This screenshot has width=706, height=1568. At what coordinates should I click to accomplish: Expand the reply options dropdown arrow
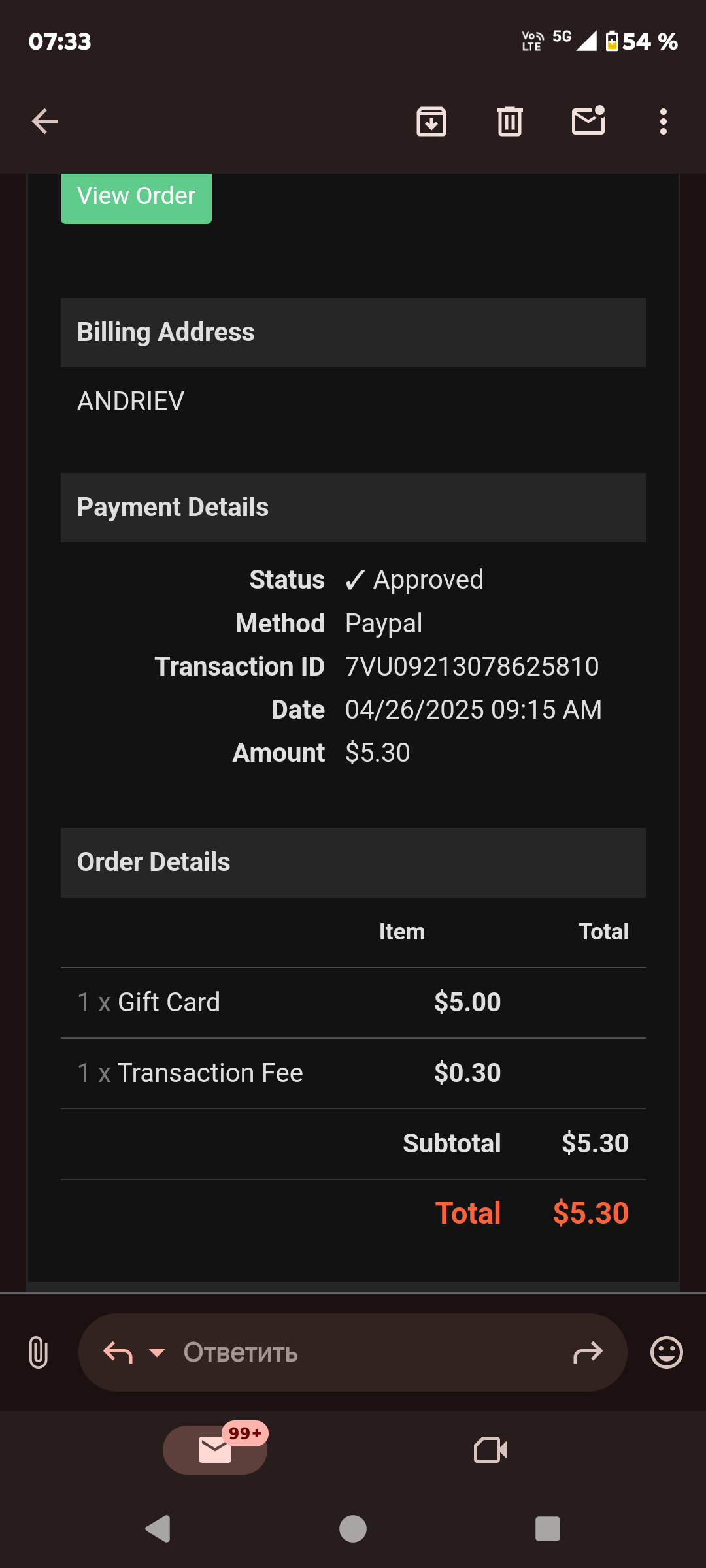point(157,1352)
